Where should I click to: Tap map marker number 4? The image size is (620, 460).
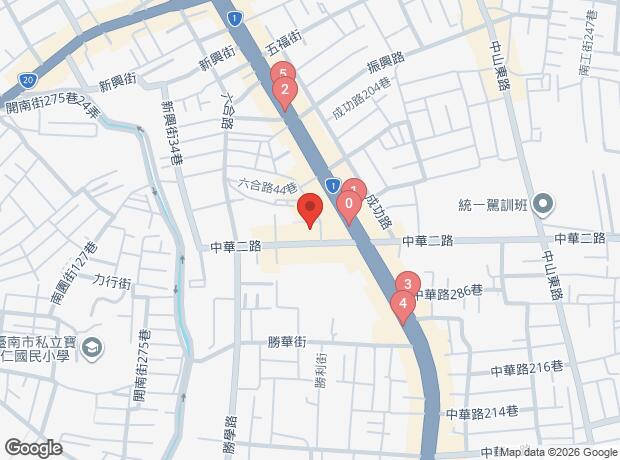(x=402, y=305)
